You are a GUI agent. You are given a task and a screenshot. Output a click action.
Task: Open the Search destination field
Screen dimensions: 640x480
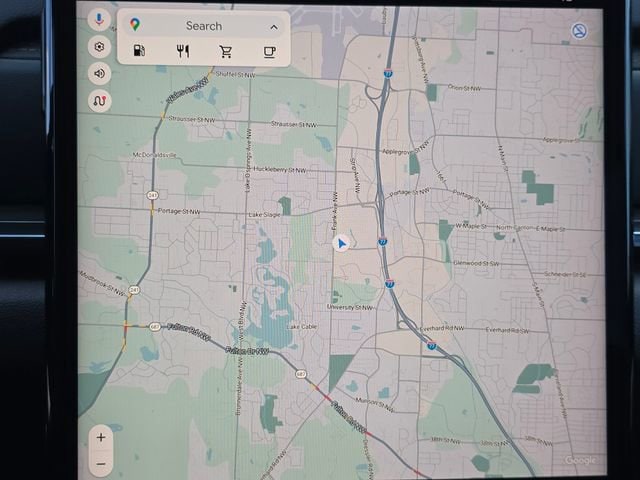click(x=203, y=25)
